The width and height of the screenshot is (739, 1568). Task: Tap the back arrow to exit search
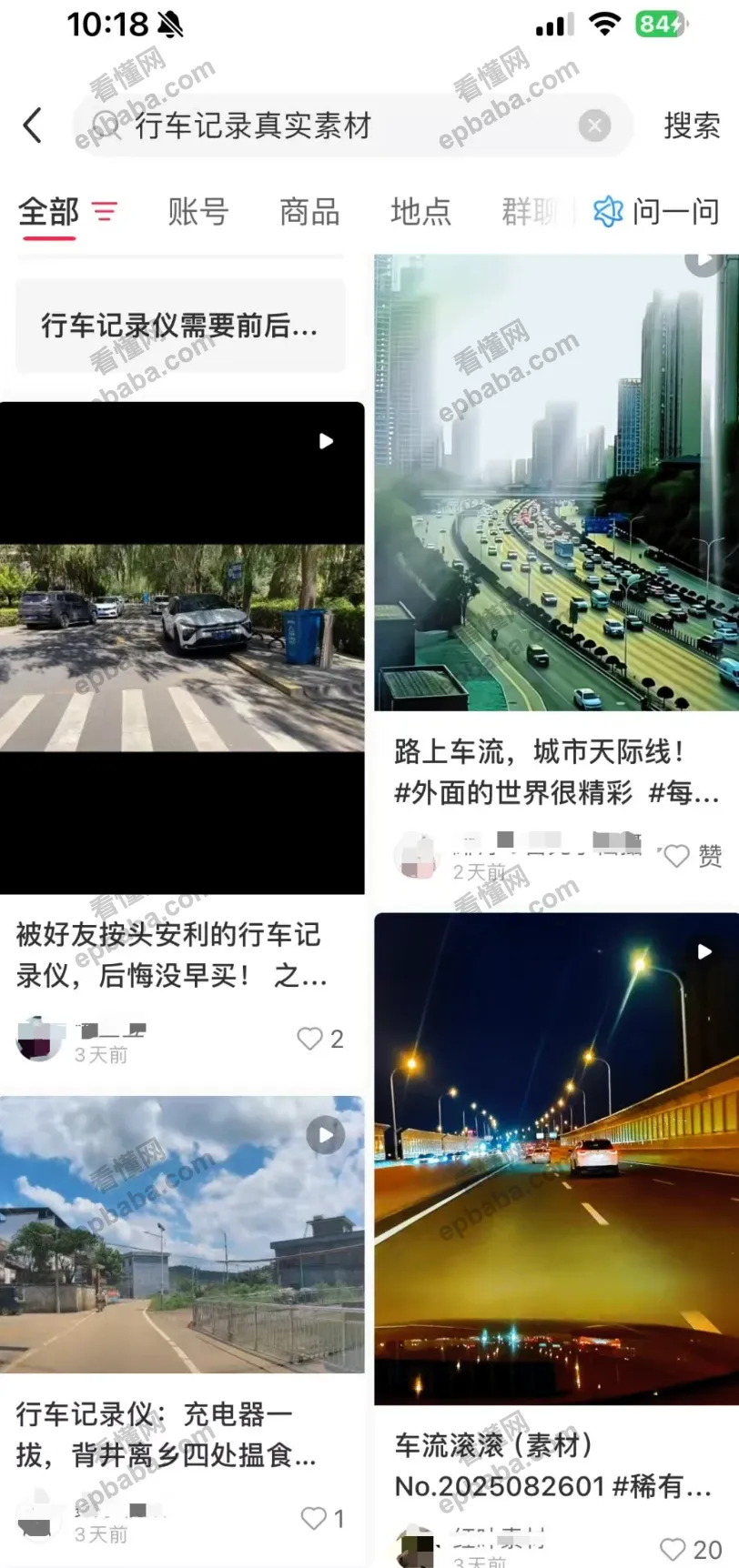click(x=33, y=126)
